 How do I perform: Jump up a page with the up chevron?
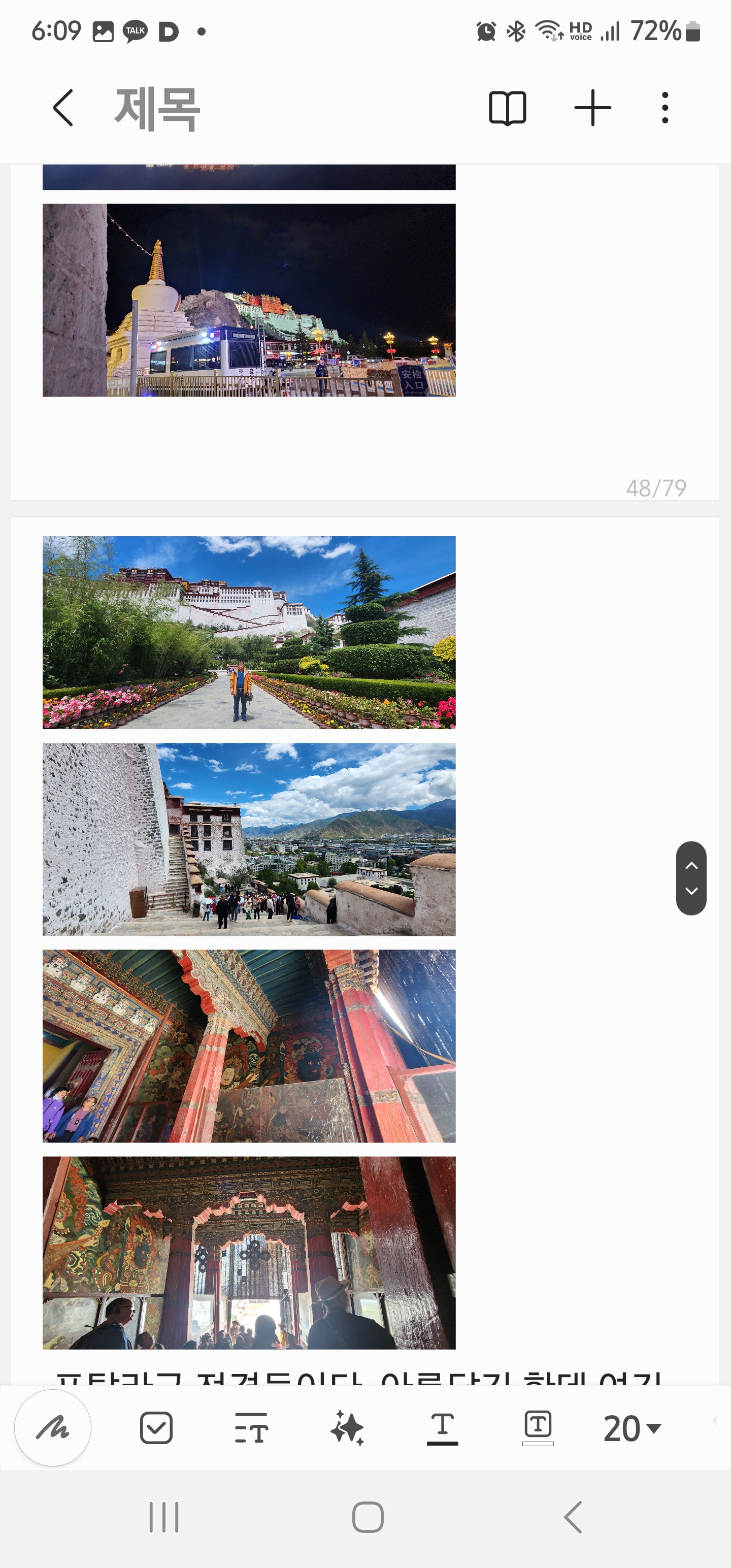click(691, 865)
